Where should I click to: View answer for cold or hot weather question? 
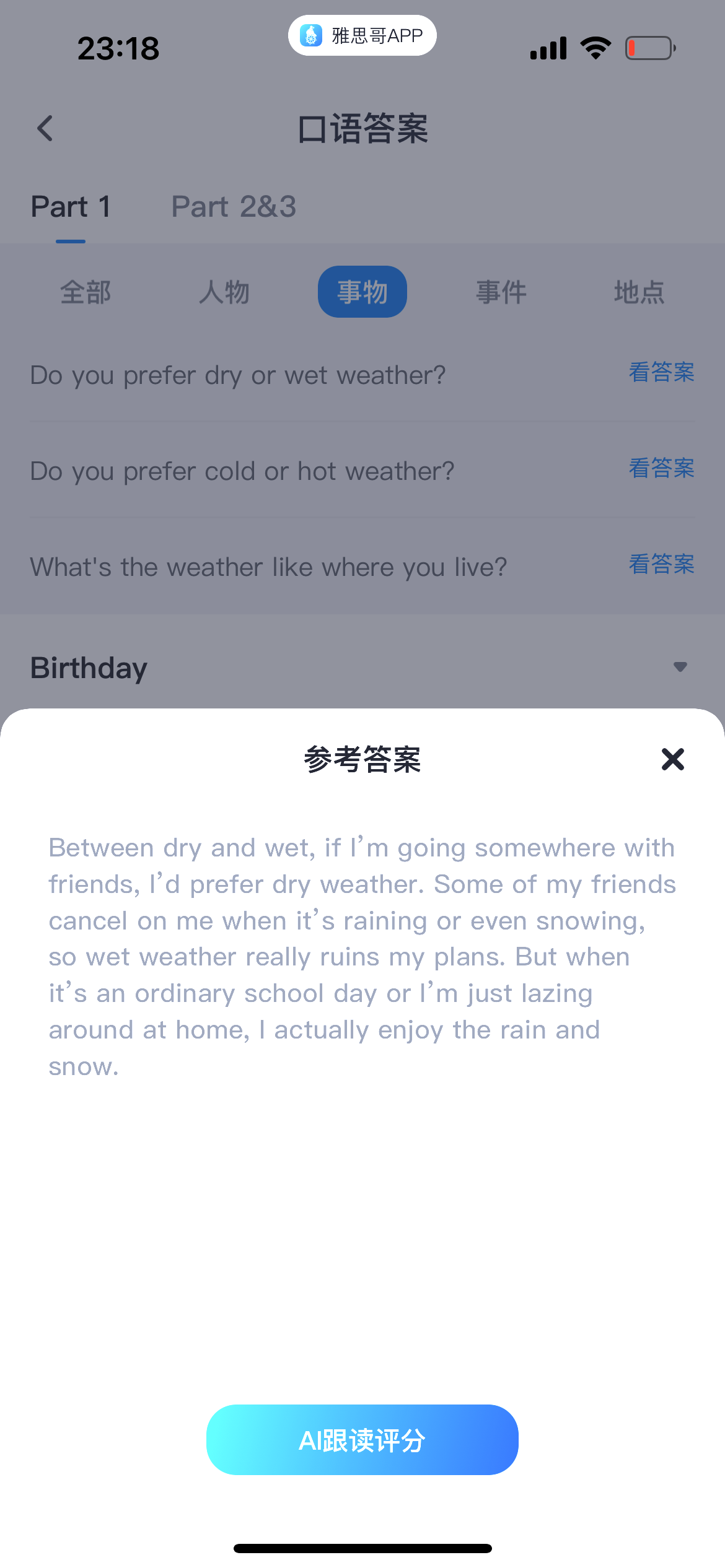661,468
